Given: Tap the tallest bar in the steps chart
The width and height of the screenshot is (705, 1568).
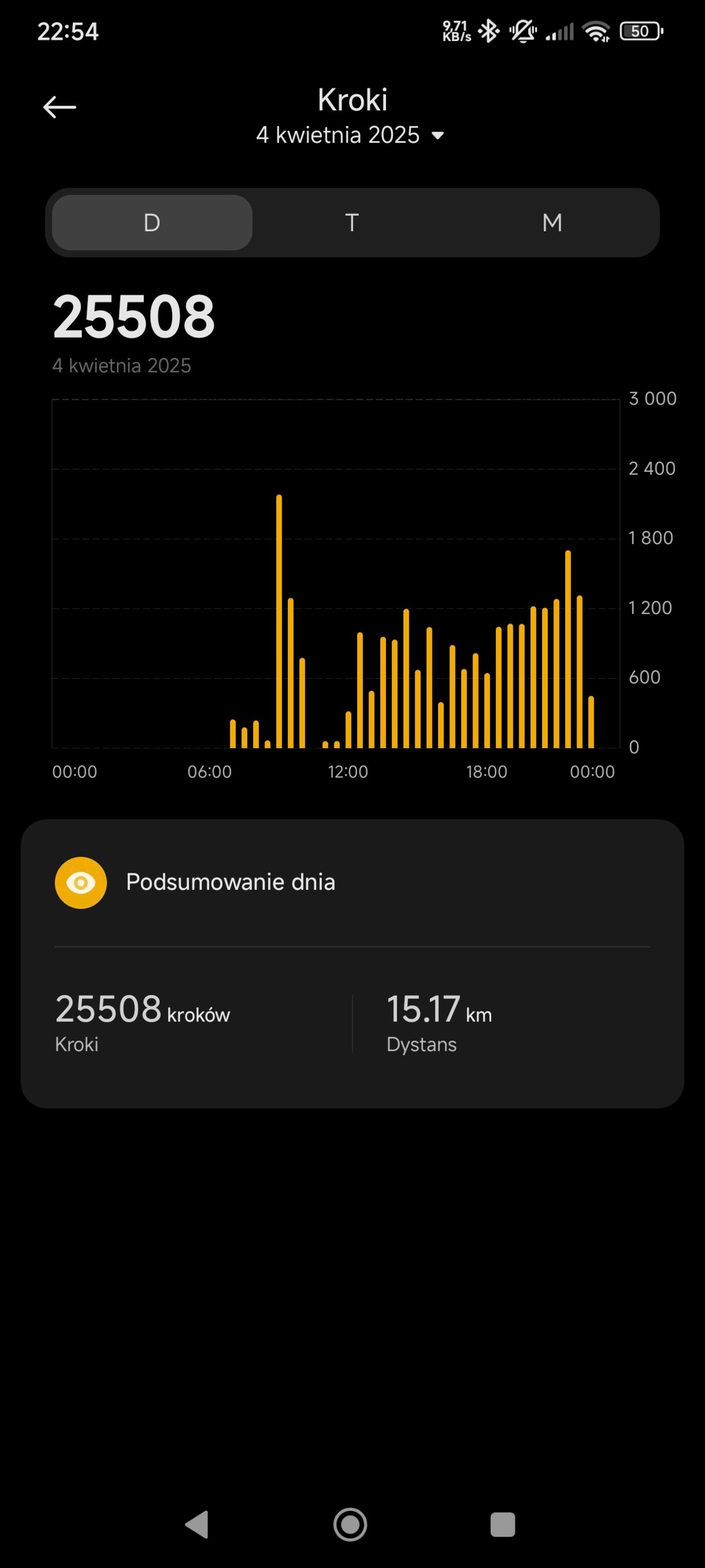Looking at the screenshot, I should pos(278,621).
